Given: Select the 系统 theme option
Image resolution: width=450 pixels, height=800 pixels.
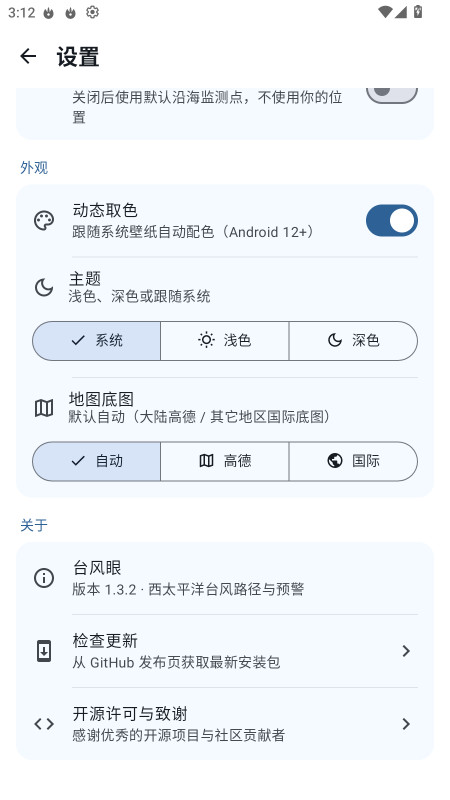Looking at the screenshot, I should pos(96,341).
